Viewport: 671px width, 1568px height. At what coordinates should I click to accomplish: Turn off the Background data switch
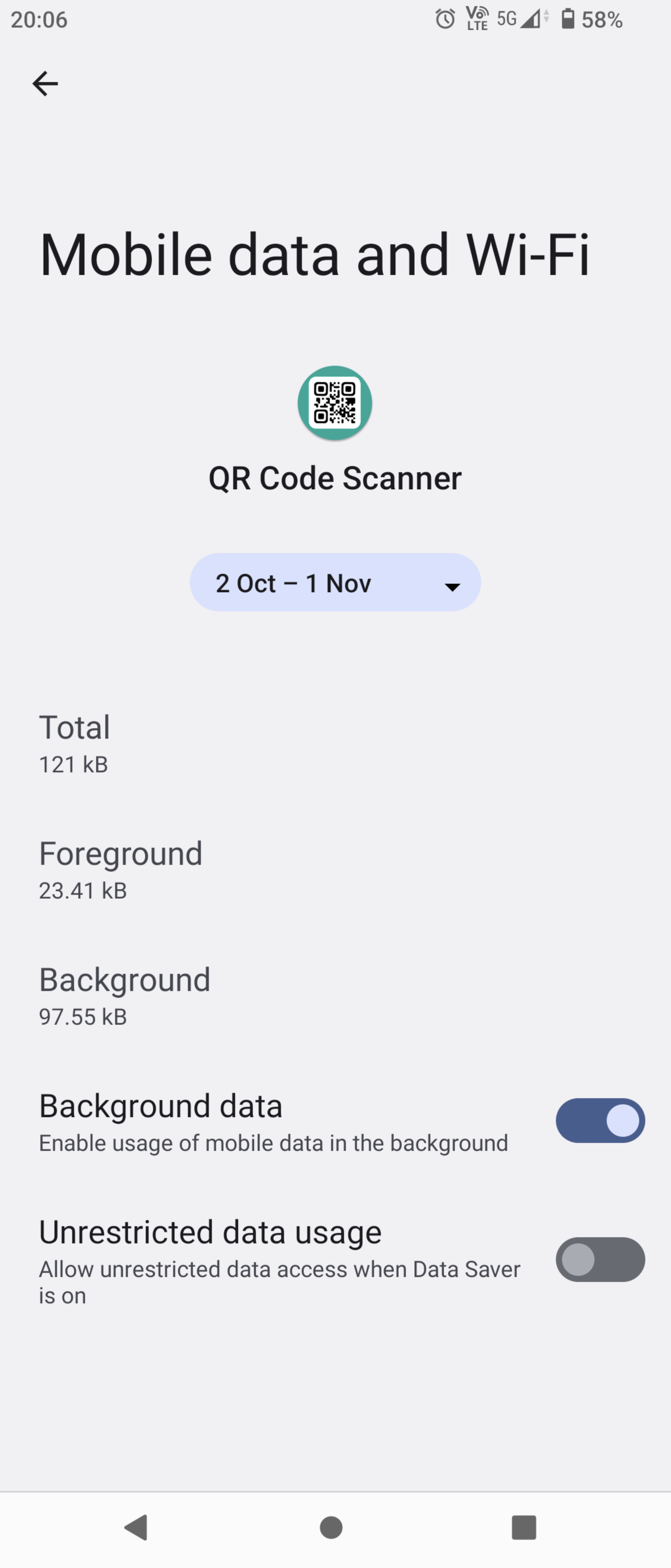tap(600, 1120)
